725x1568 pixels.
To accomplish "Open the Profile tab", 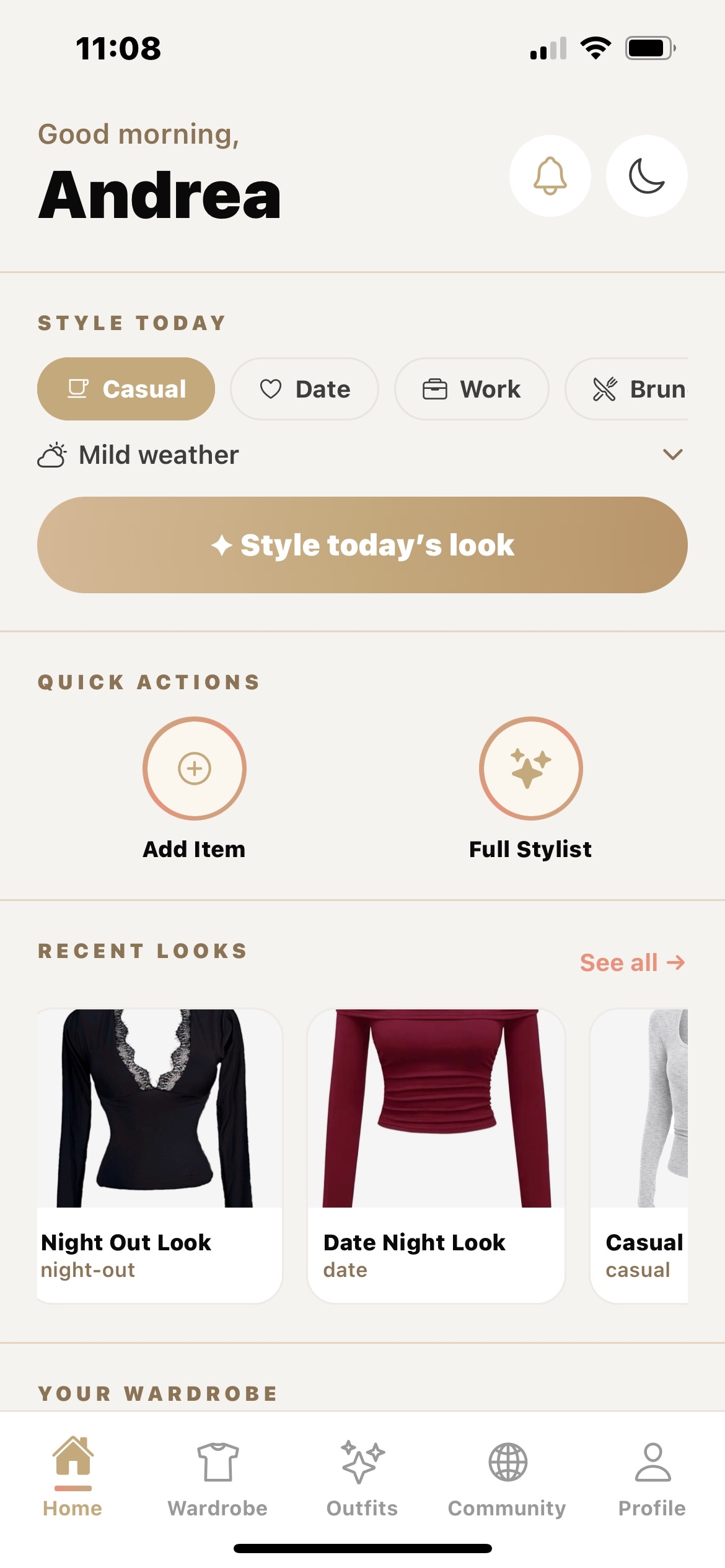I will (x=652, y=1476).
